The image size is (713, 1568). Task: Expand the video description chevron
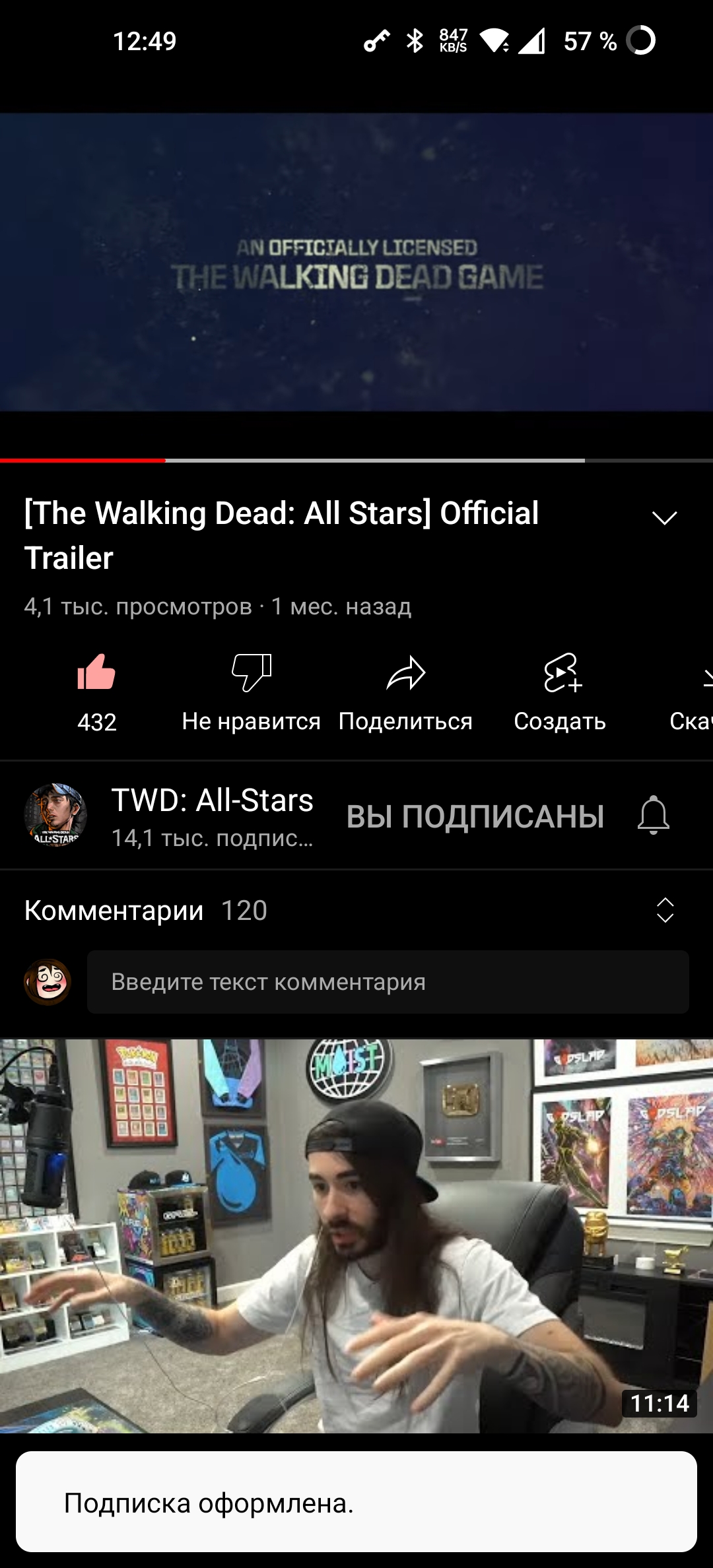pos(664,518)
